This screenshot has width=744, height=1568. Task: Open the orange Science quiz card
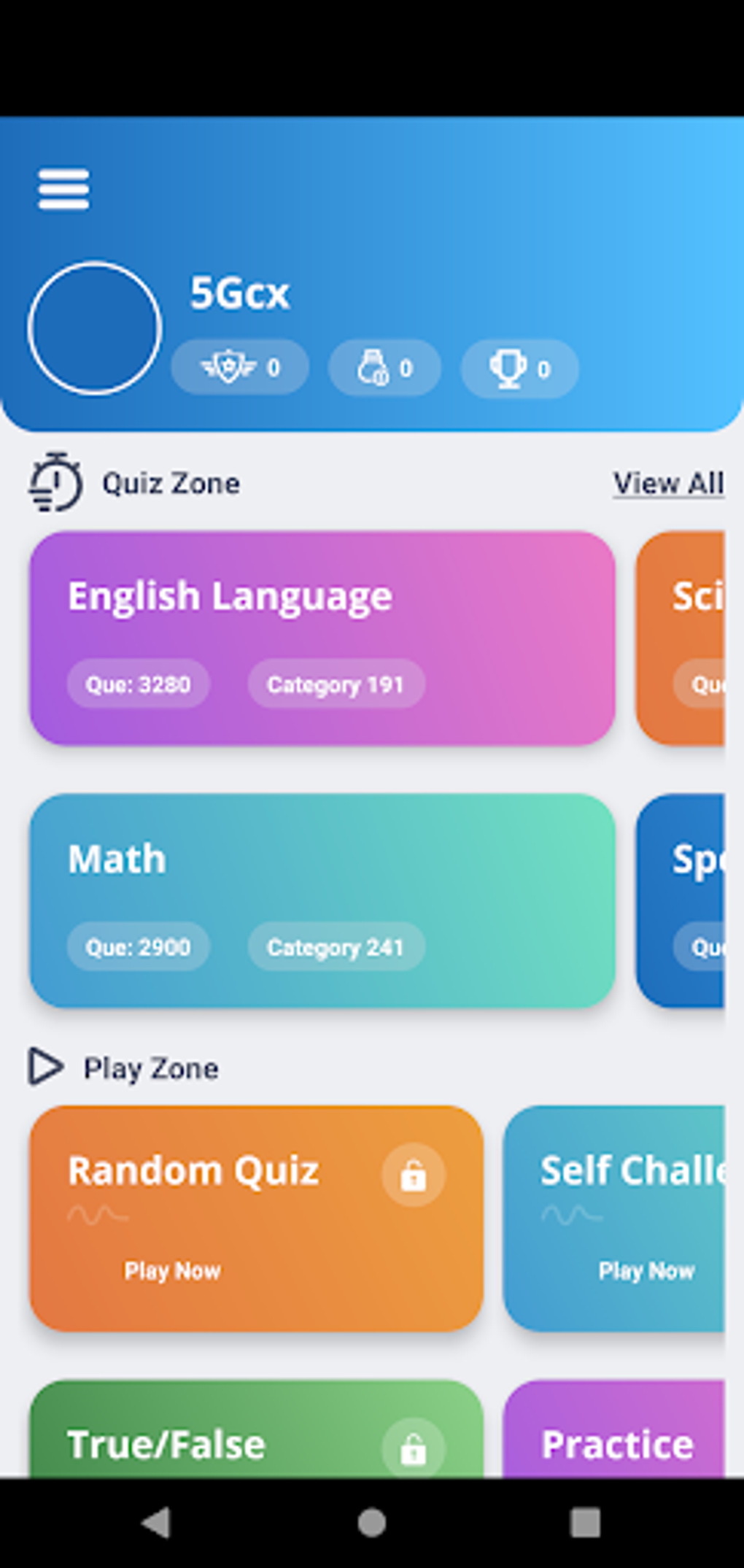click(681, 638)
